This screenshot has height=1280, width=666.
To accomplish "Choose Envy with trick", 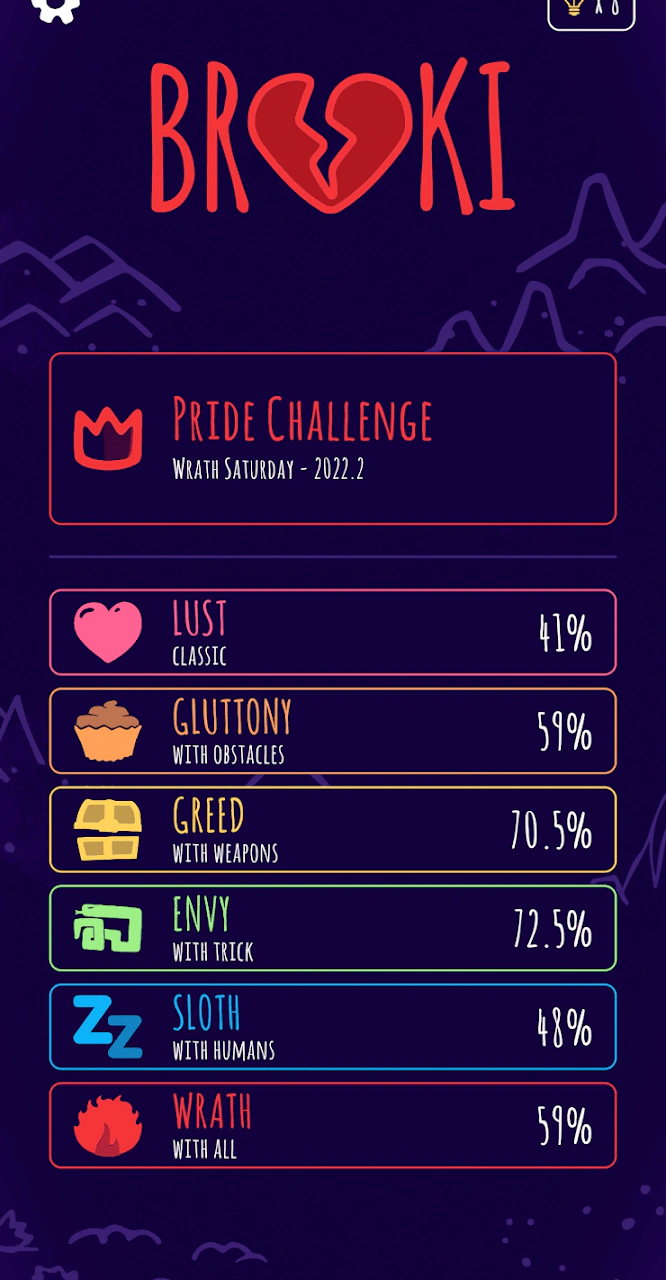I will click(332, 928).
